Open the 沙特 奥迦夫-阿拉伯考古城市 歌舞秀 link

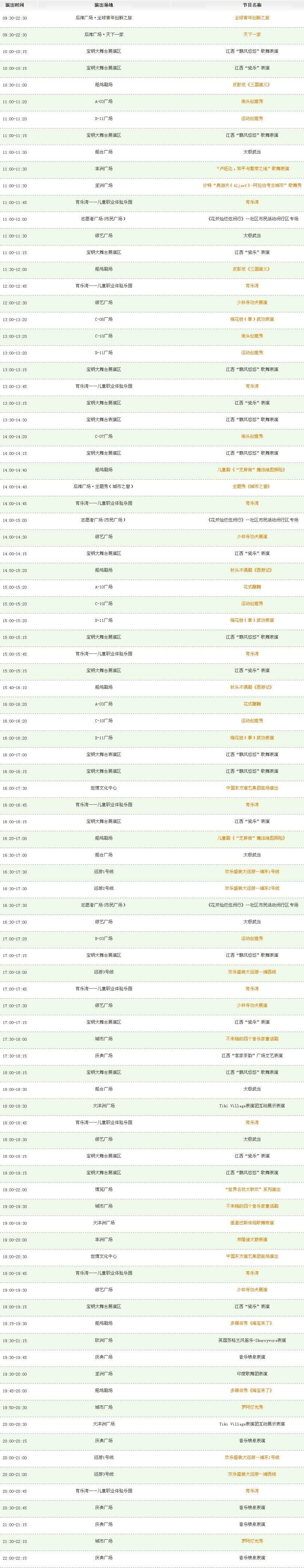coord(252,186)
